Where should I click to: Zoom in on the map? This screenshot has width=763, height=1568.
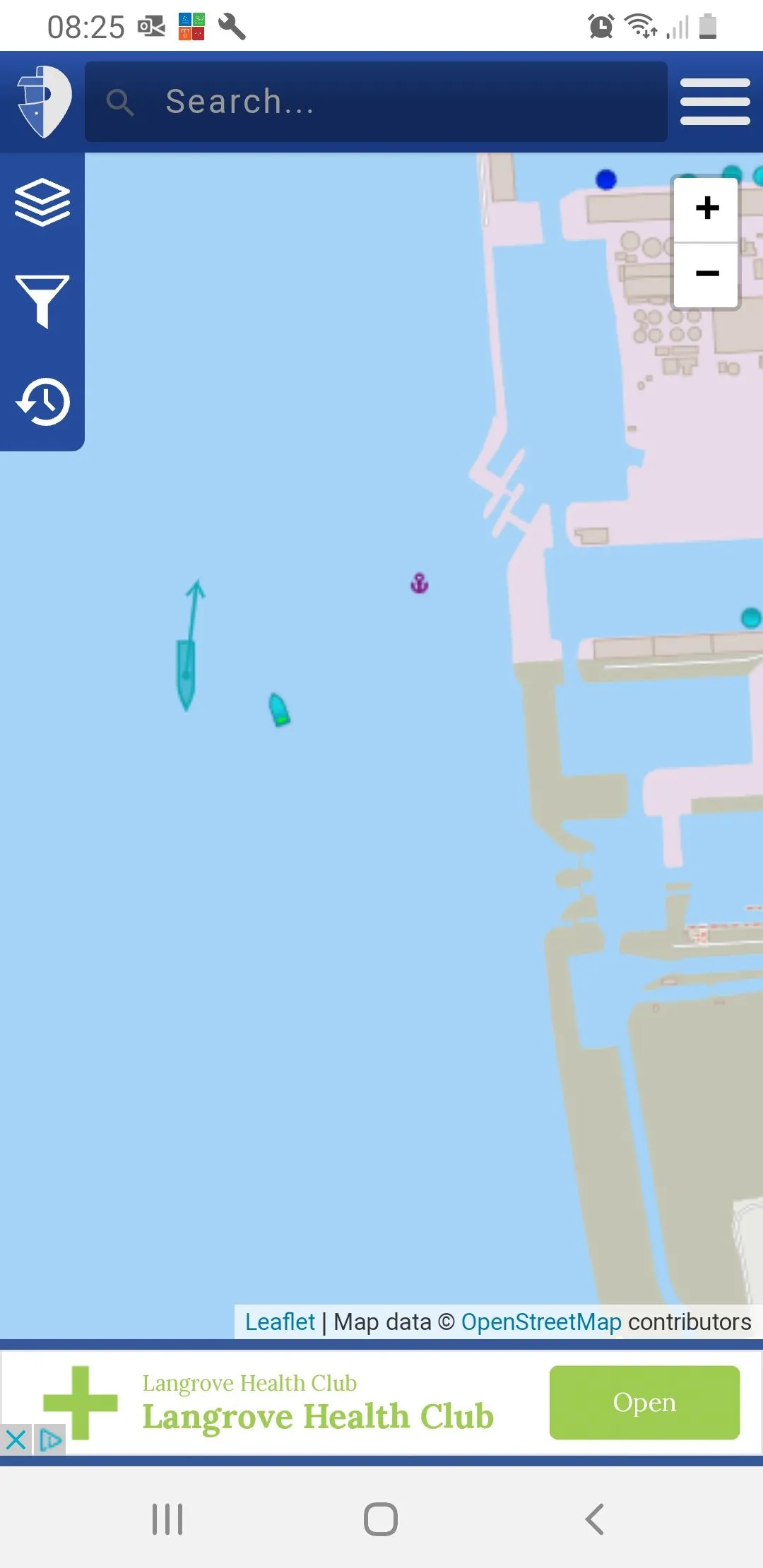(706, 208)
